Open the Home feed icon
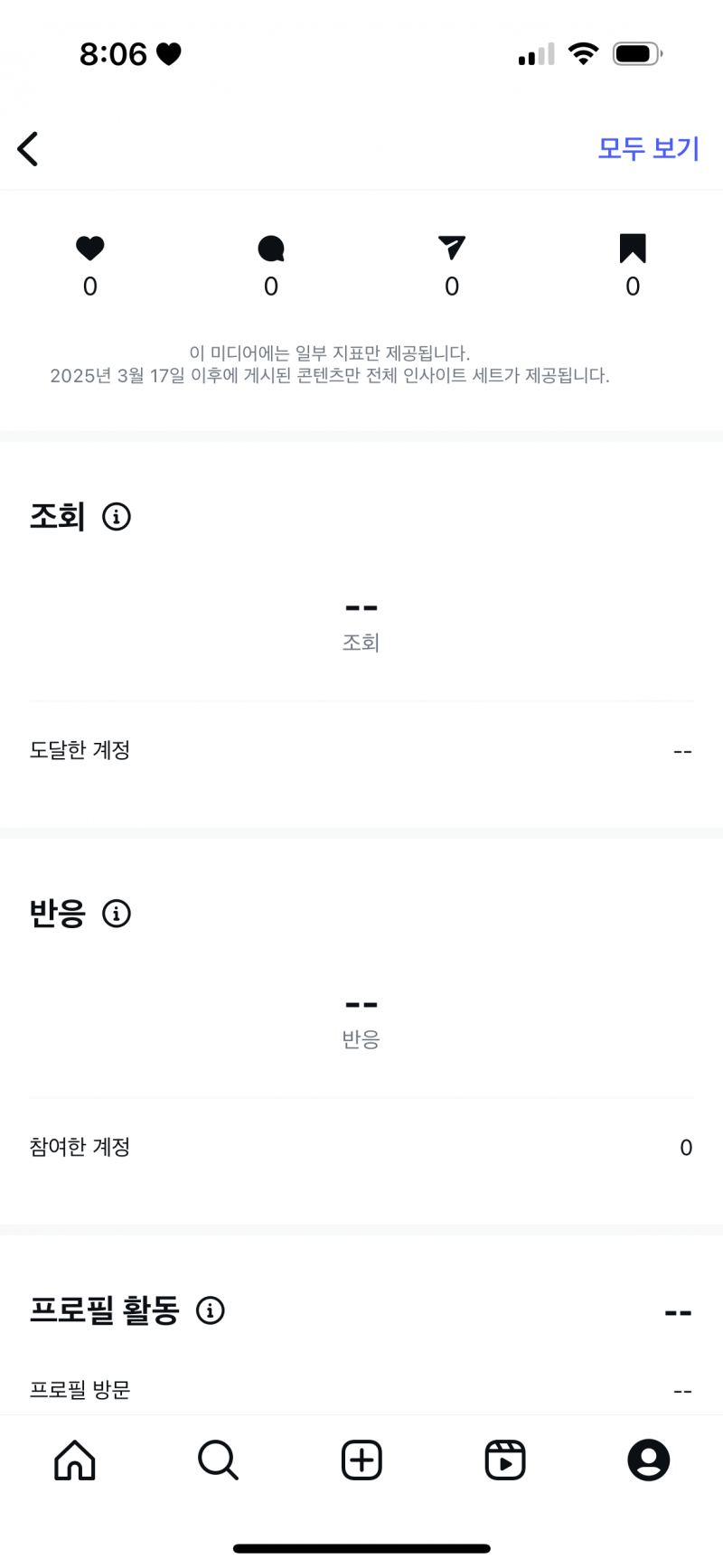Screen dimensions: 723x1568 (x=74, y=1459)
